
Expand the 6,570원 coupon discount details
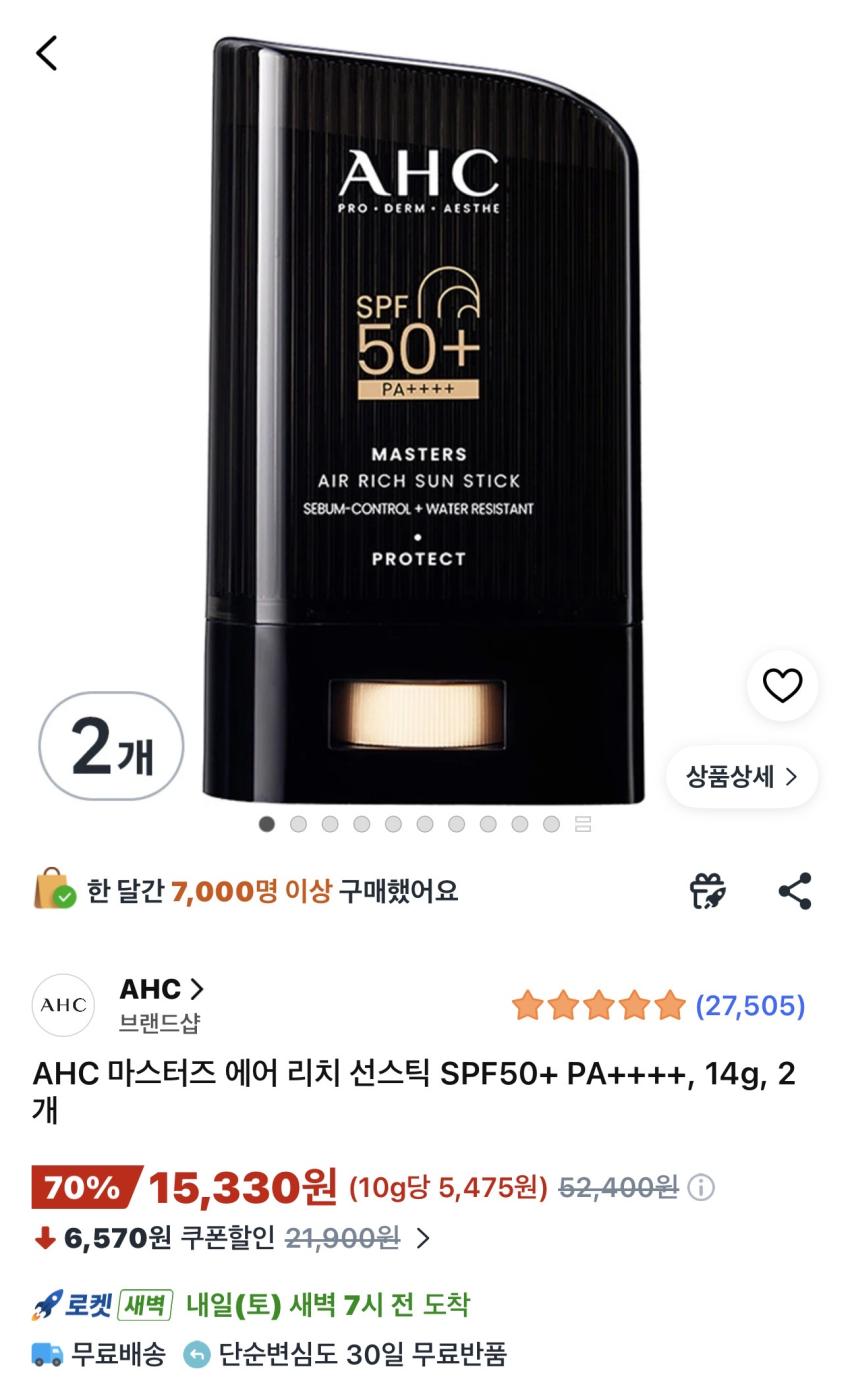(423, 1239)
